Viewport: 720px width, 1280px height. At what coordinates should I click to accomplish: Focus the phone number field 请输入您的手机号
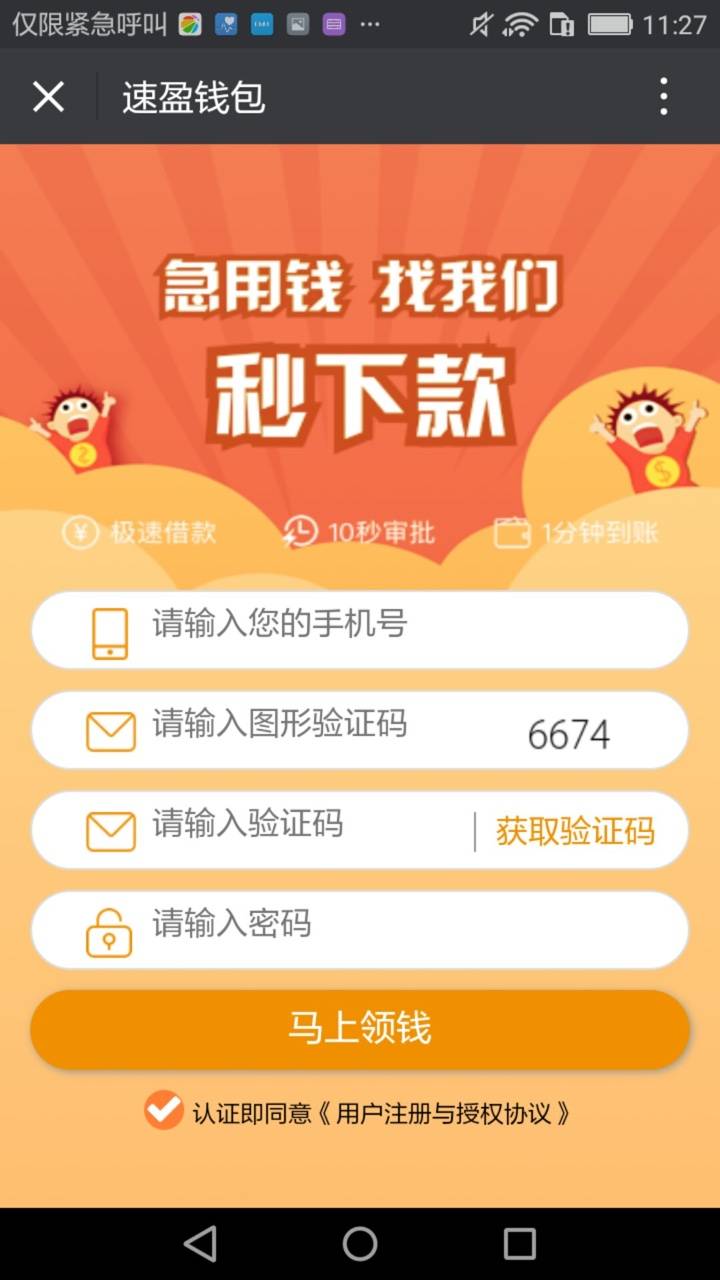coord(360,630)
